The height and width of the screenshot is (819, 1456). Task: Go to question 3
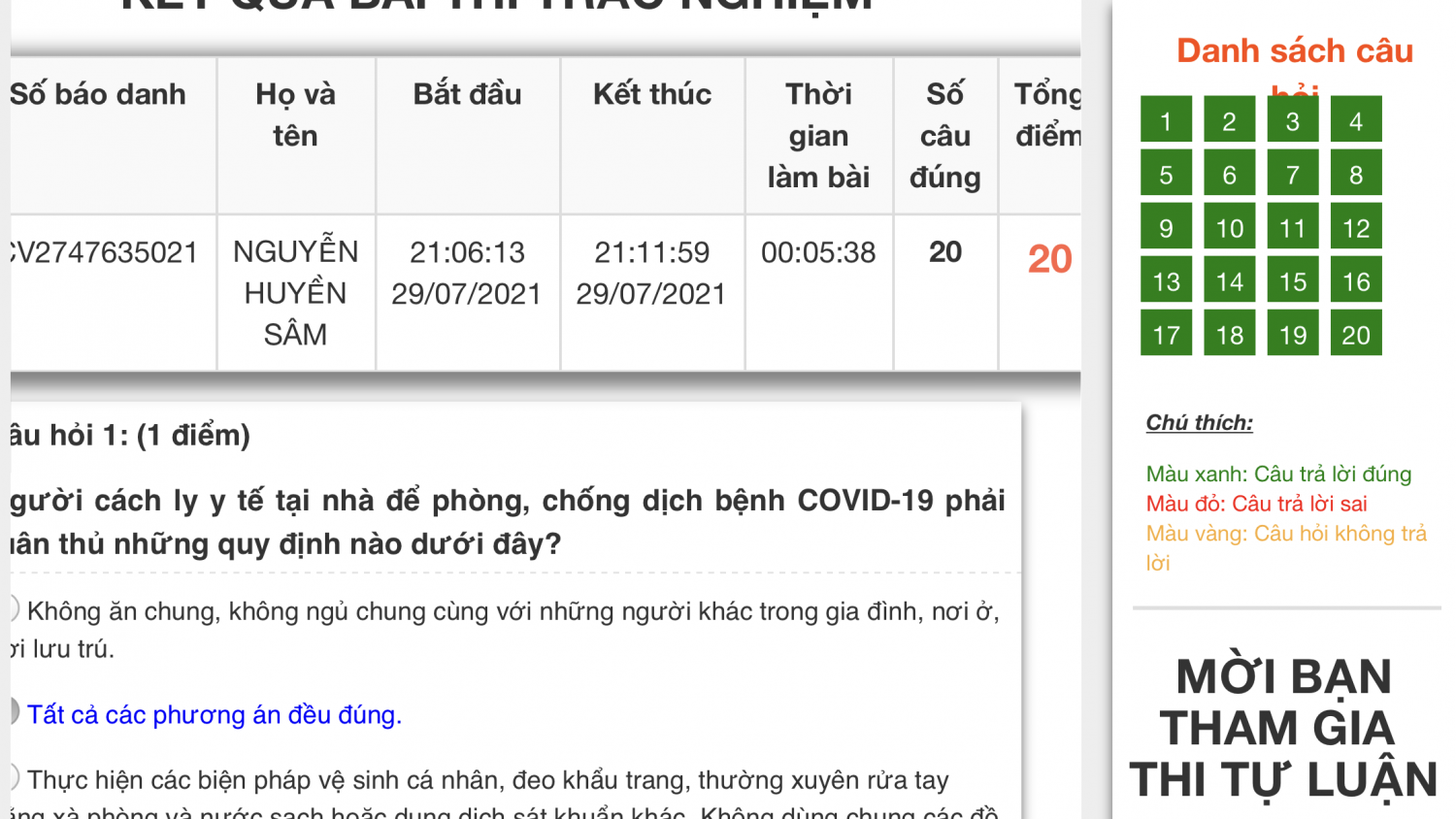coord(1293,120)
